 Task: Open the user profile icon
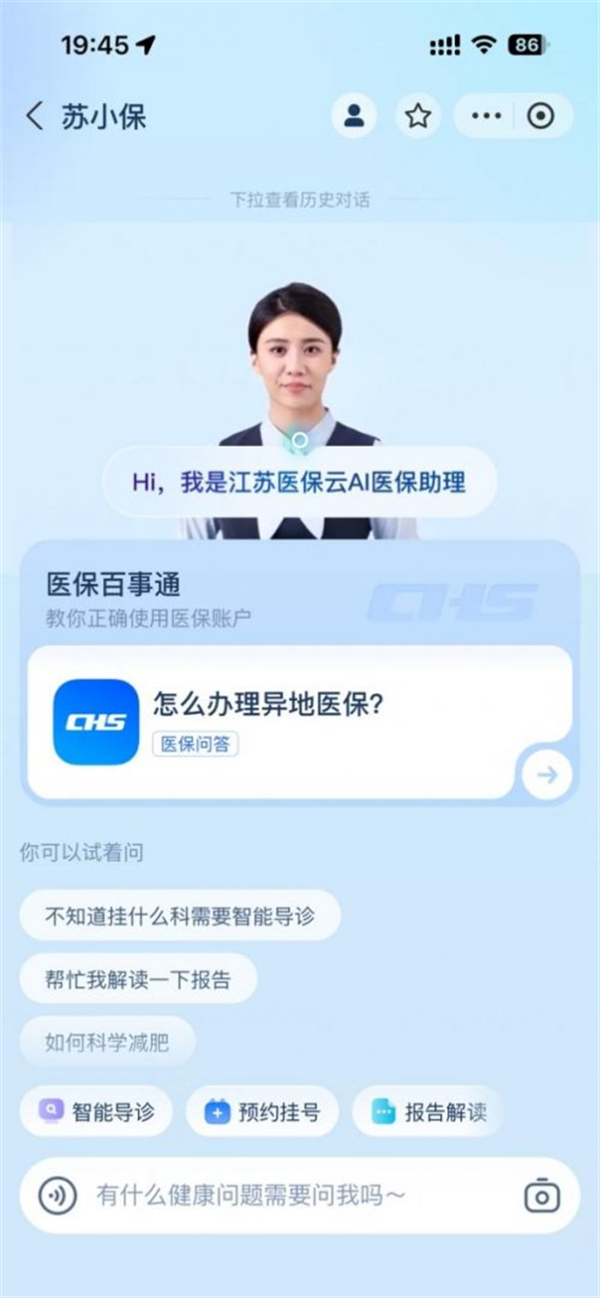tap(354, 116)
